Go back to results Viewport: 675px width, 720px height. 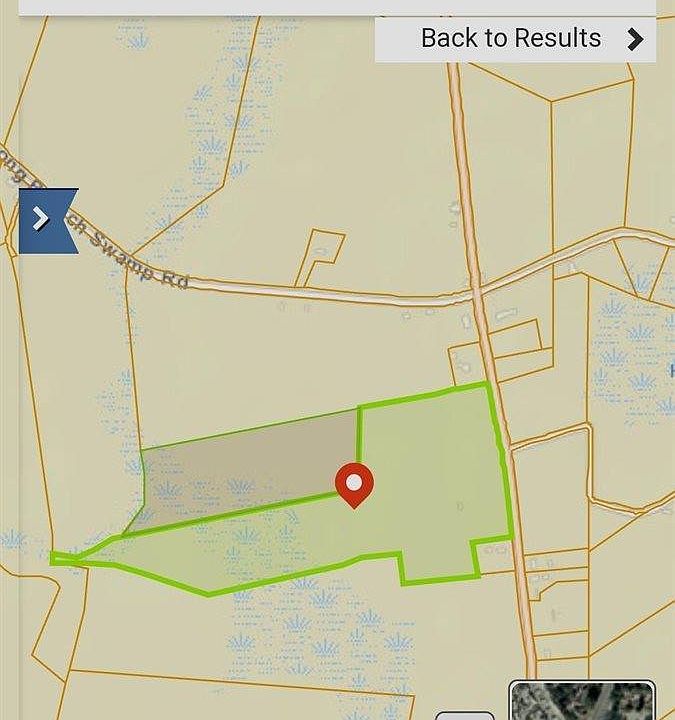515,39
